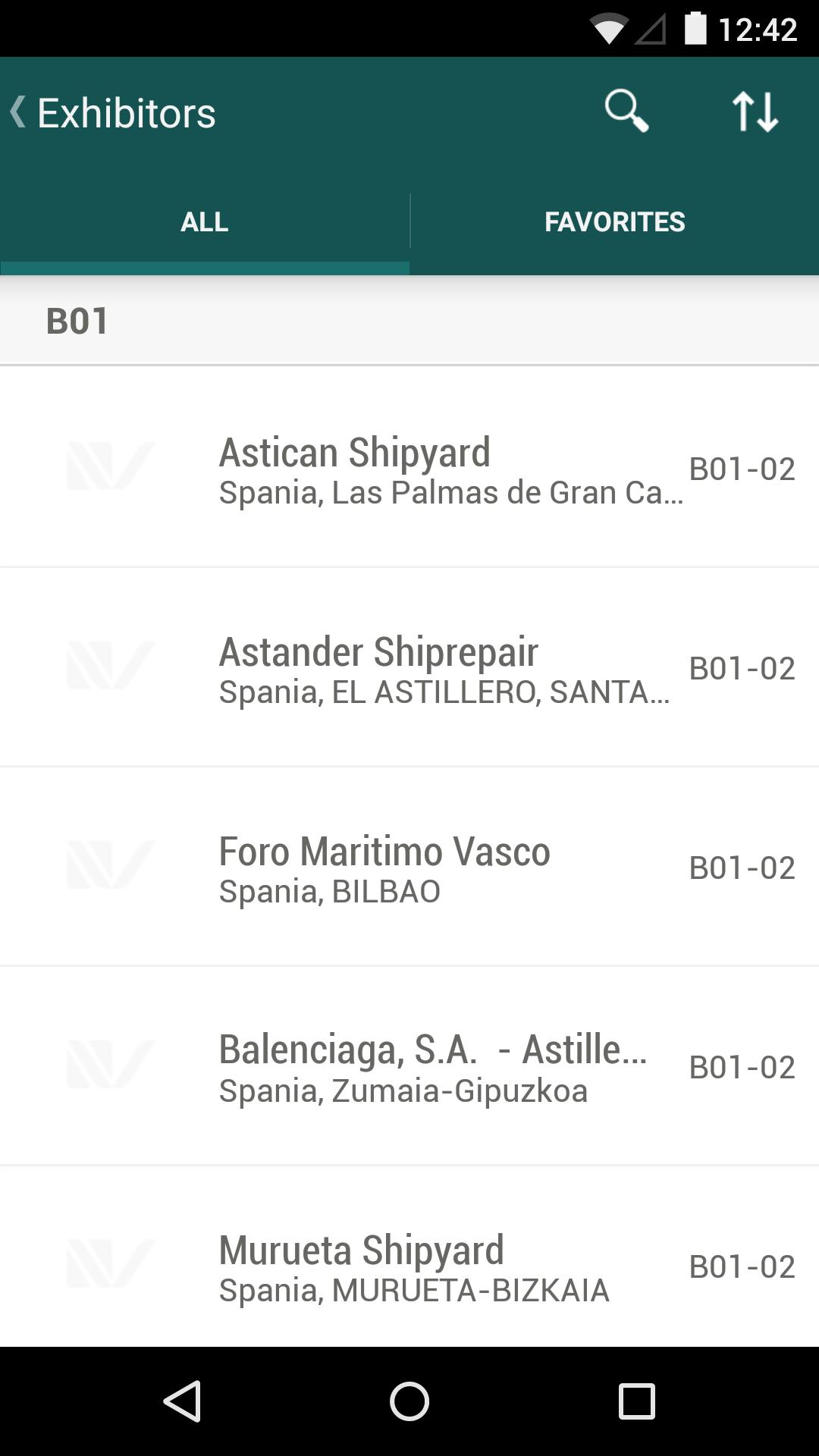
Task: Tap the back chevron next to Exhibitors
Action: click(19, 111)
